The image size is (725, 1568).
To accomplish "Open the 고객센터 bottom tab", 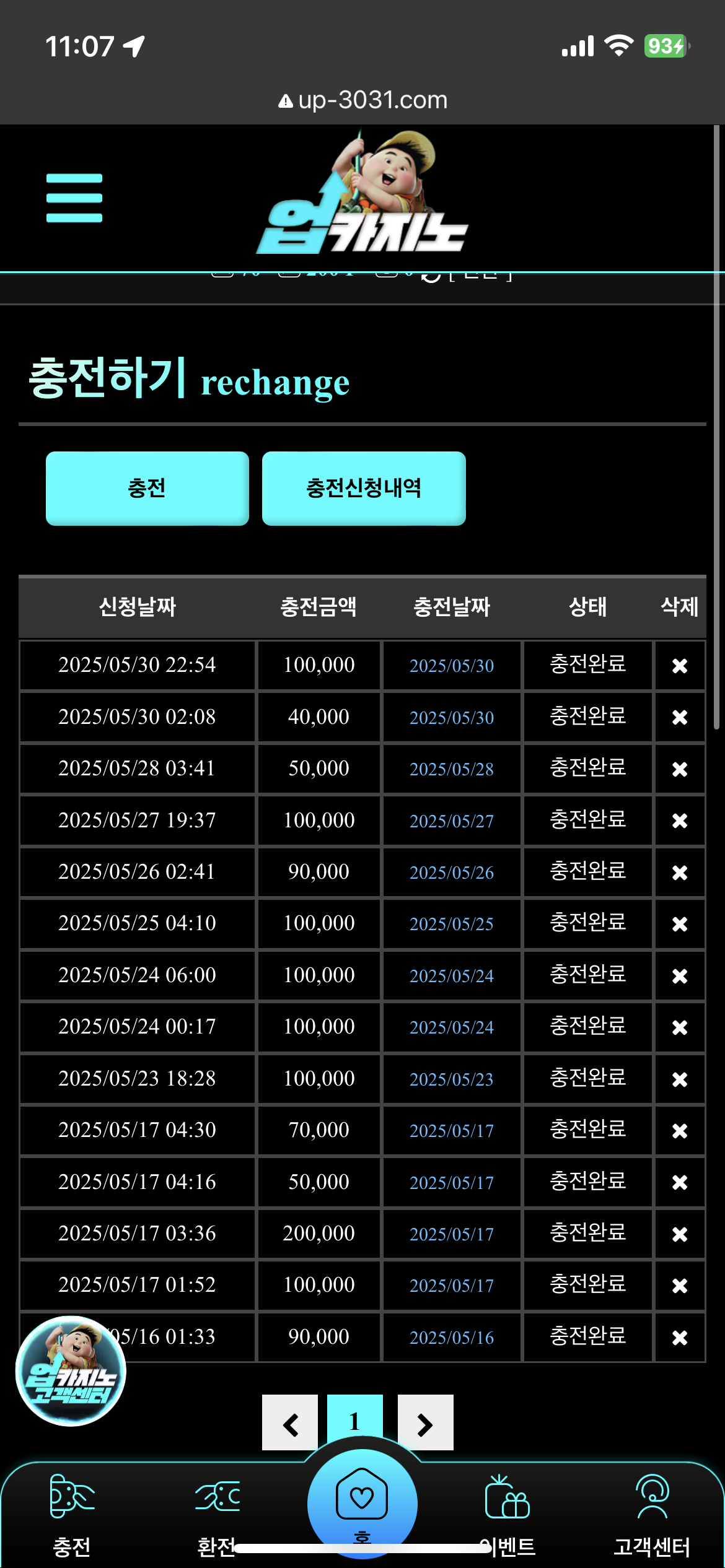I will click(x=652, y=1515).
